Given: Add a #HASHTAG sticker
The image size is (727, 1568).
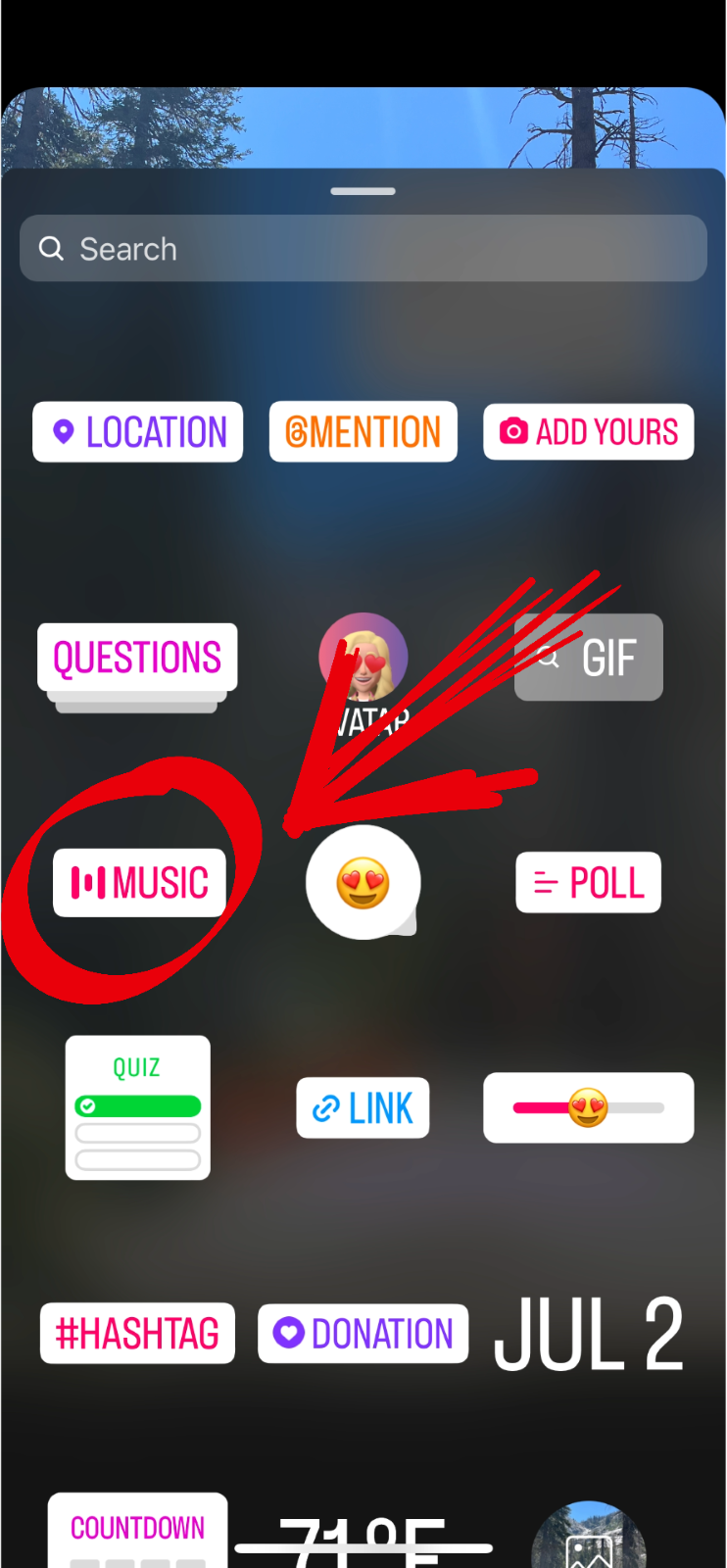Looking at the screenshot, I should [137, 1333].
